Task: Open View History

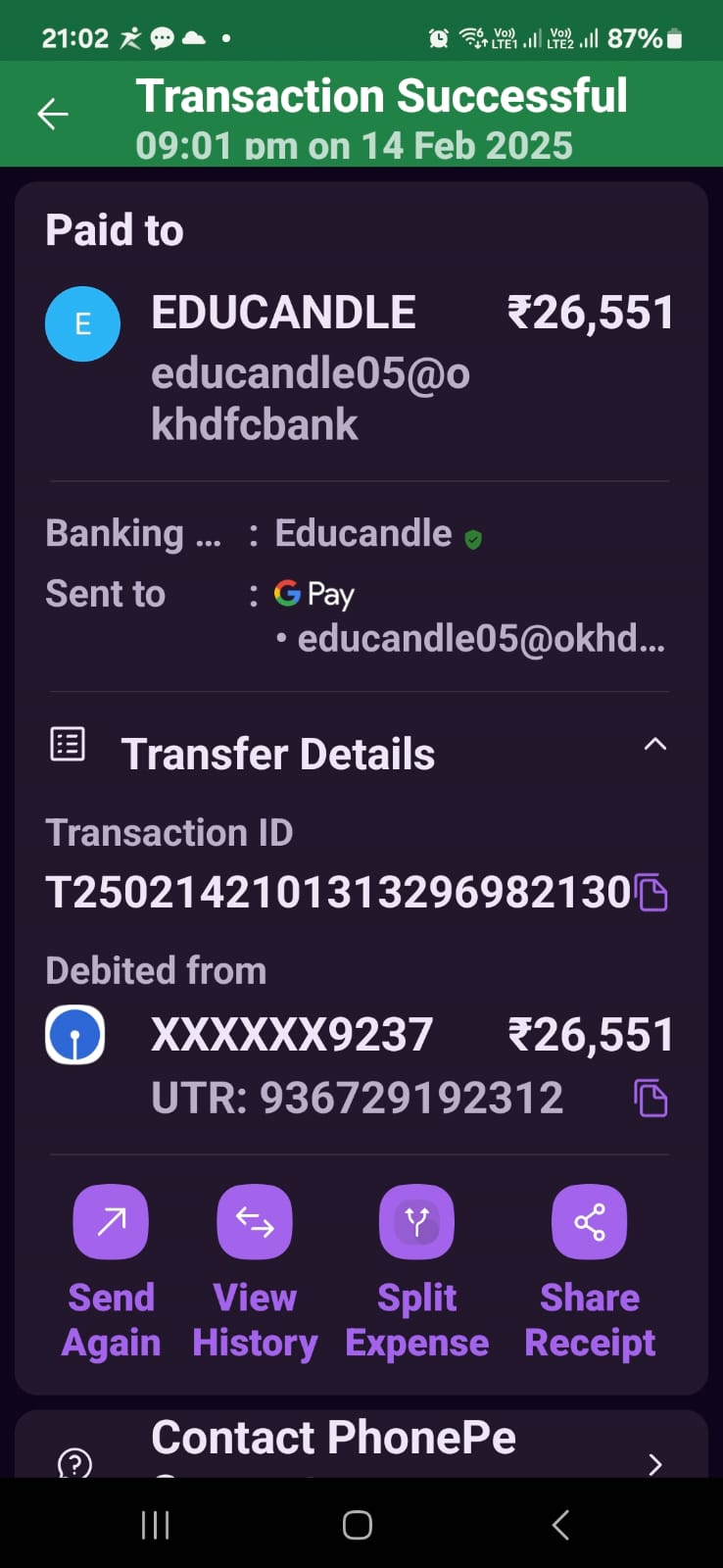Action: [255, 1222]
